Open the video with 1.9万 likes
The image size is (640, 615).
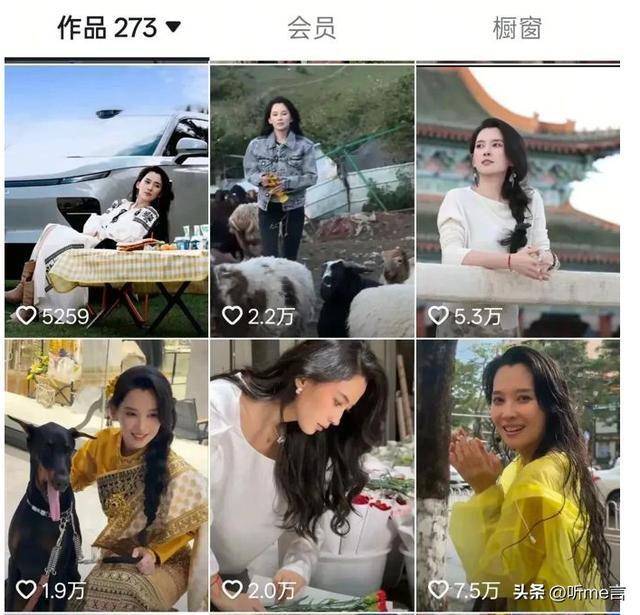click(x=106, y=475)
